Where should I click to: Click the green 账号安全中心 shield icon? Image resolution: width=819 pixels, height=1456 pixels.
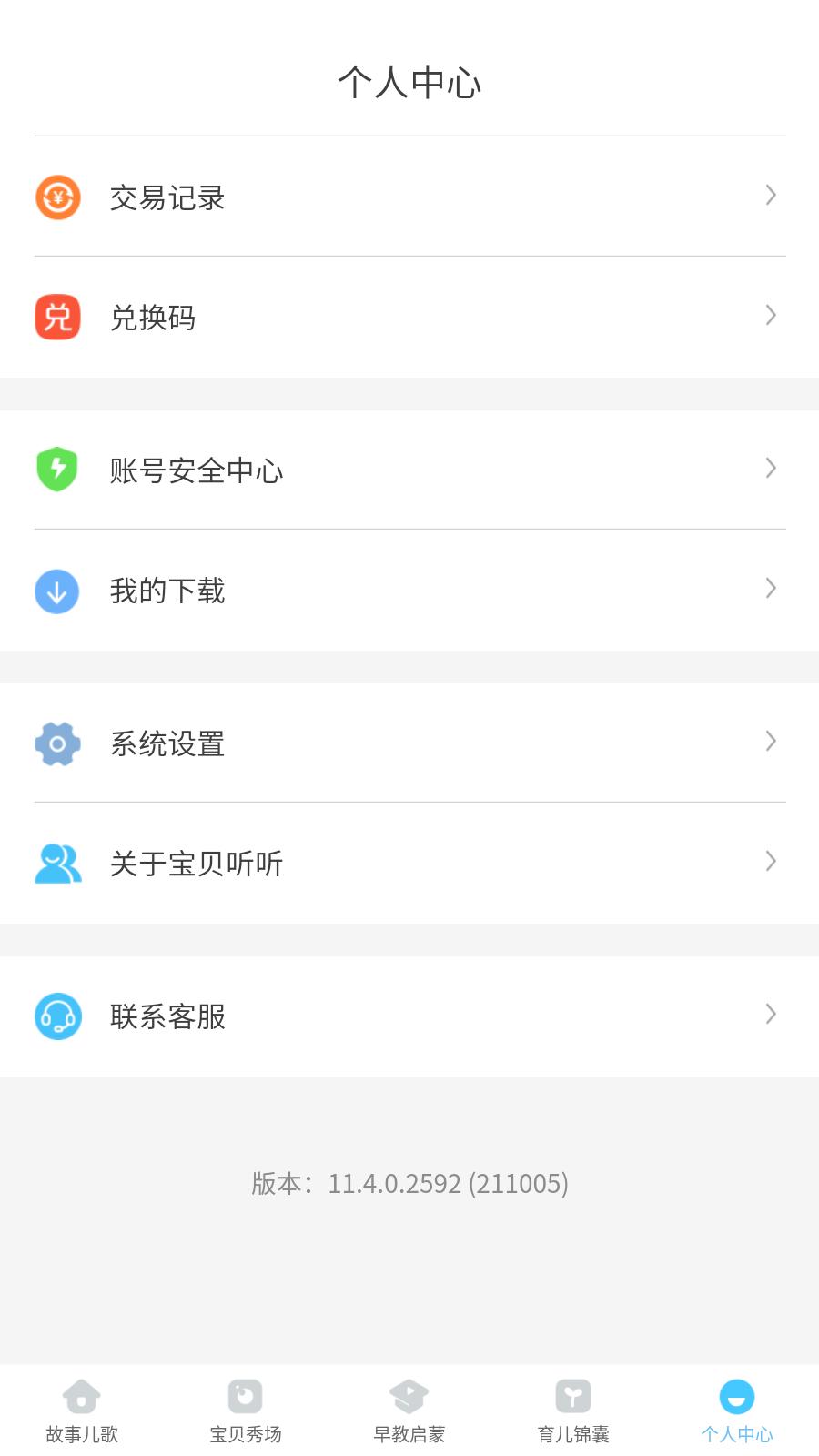(x=57, y=470)
